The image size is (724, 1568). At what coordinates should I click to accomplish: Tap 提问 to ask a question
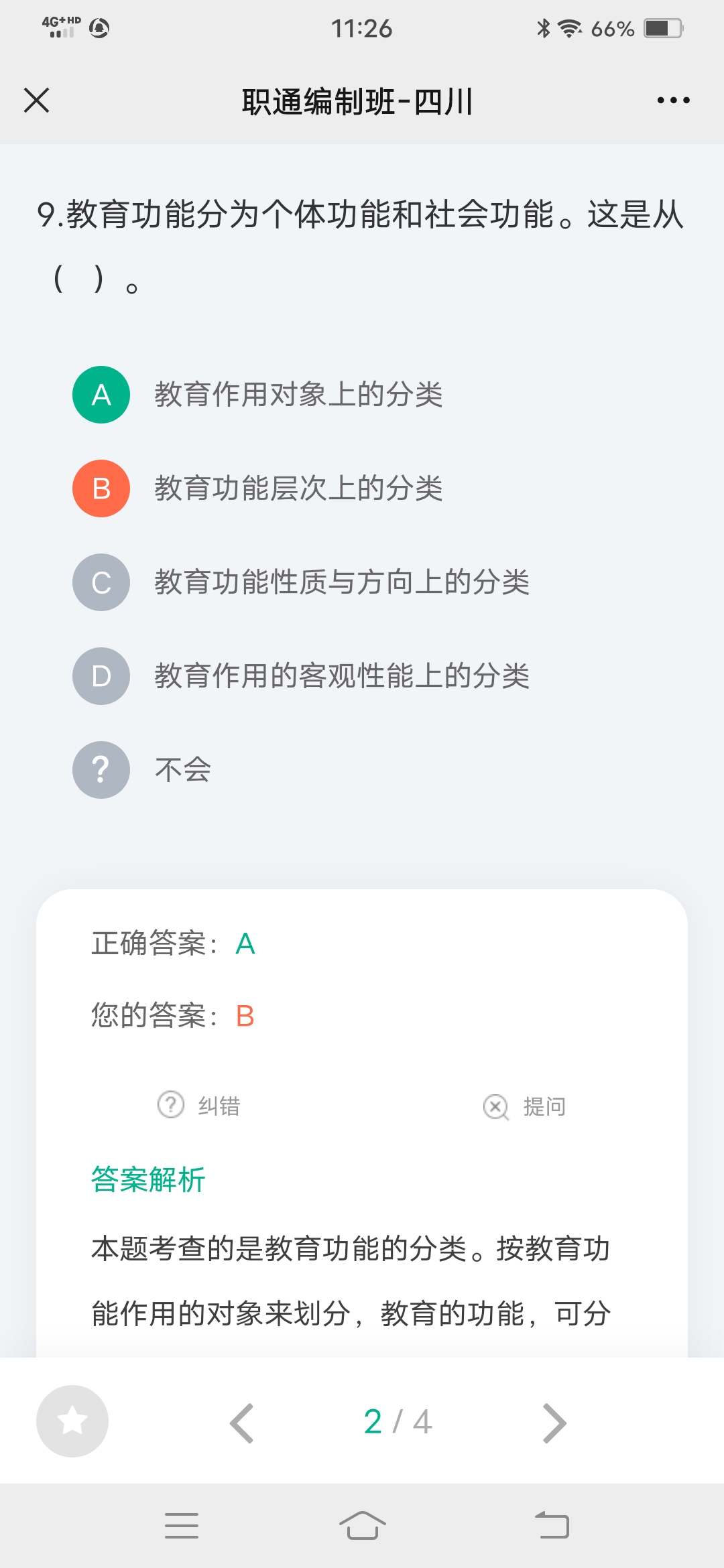click(x=524, y=1106)
